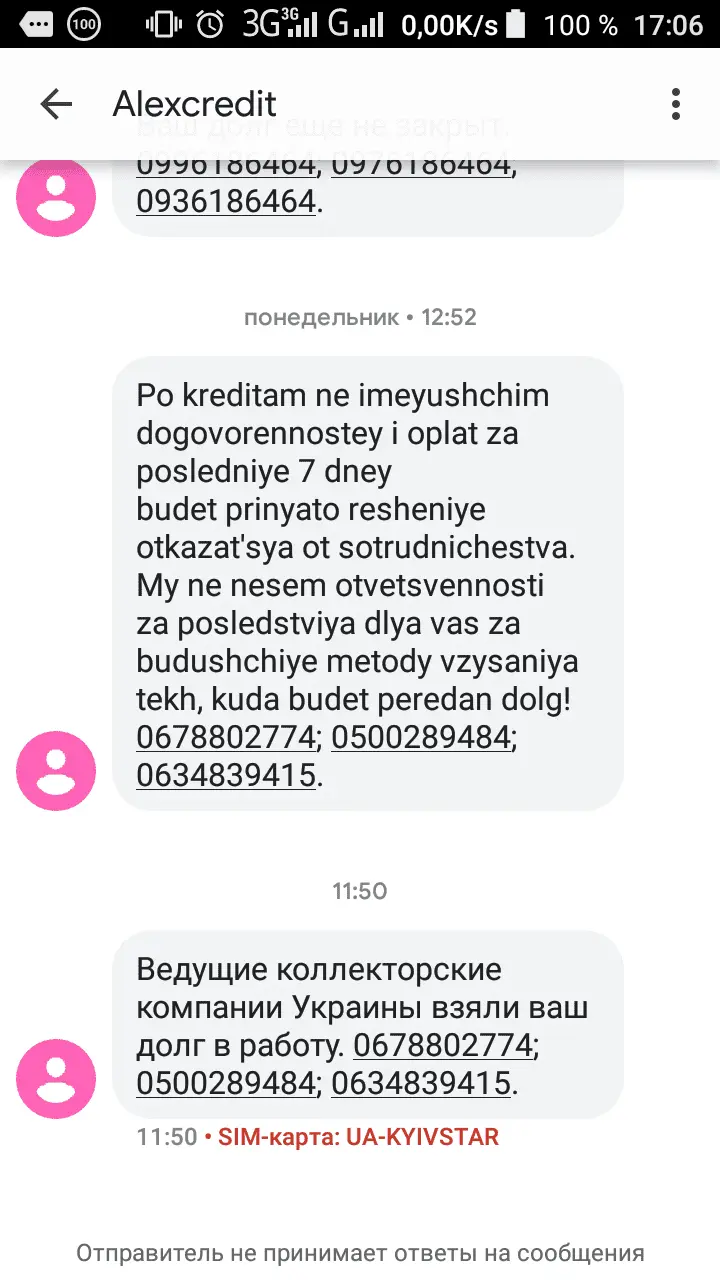Tap 0678802774 in the Po kreditam message
This screenshot has height=1280, width=720.
pos(226,737)
